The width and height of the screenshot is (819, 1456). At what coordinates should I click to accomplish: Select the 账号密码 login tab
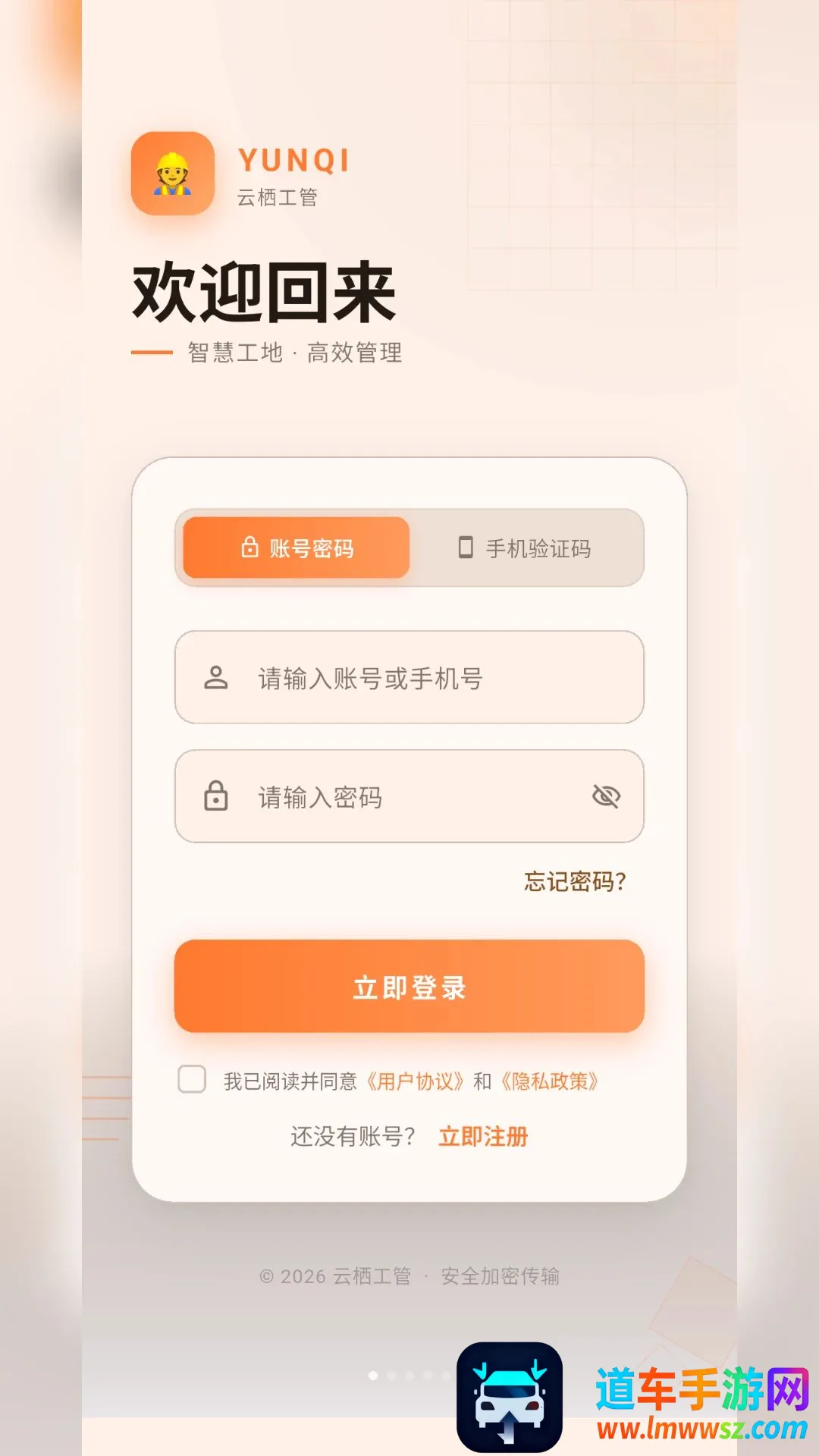[x=297, y=548]
